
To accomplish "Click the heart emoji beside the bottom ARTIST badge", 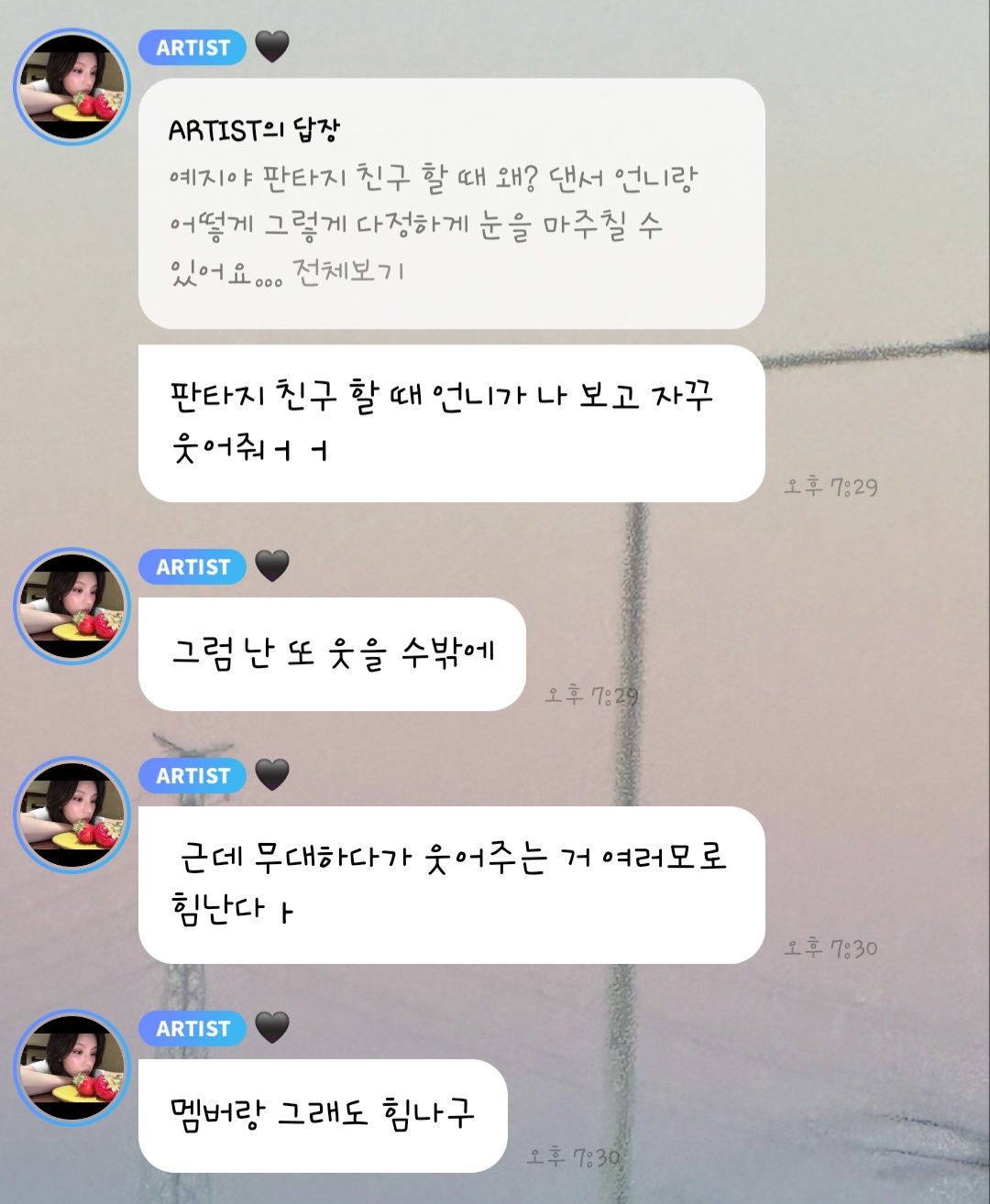I will 270,1028.
